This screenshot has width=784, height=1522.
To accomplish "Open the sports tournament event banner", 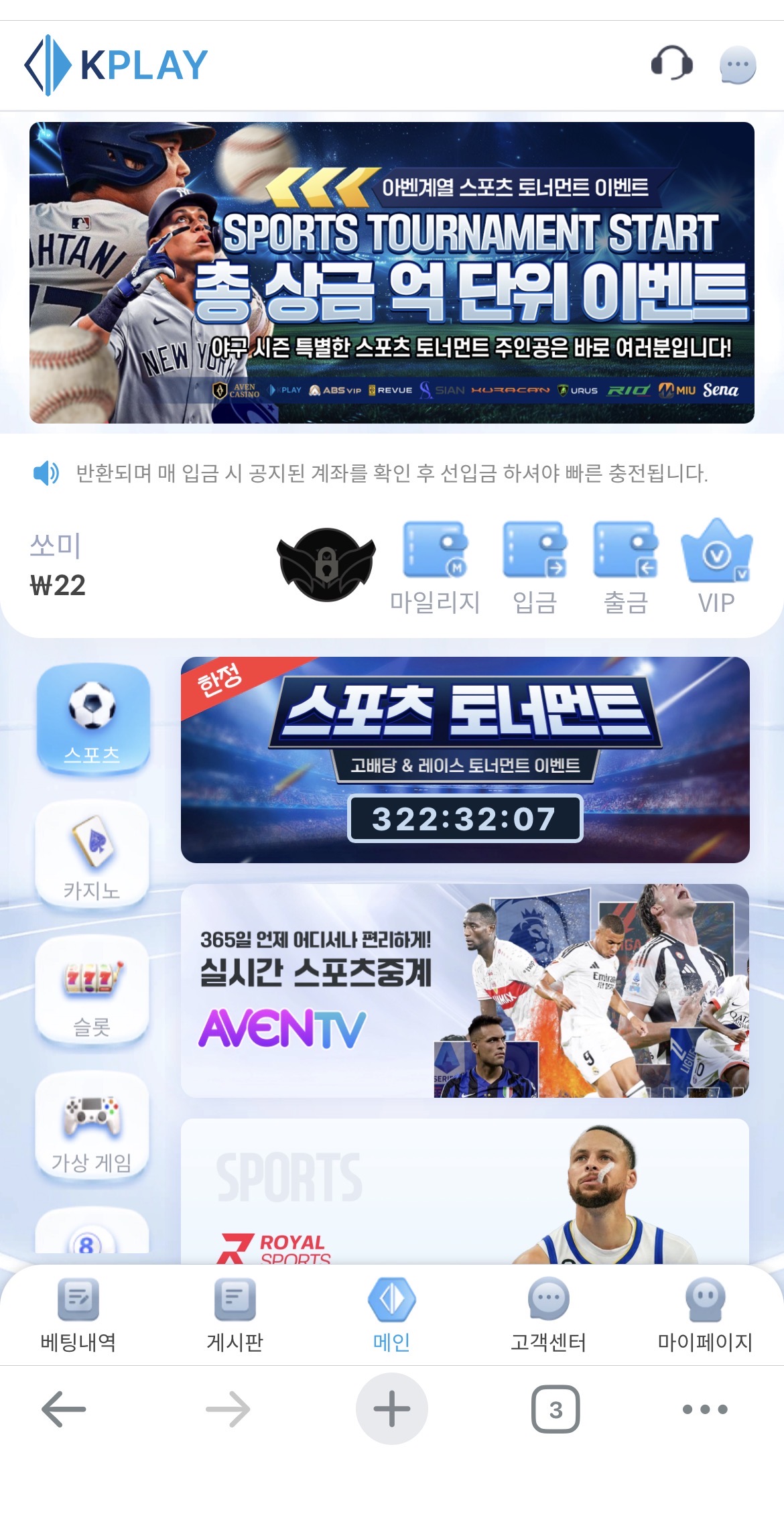I will pos(392,272).
